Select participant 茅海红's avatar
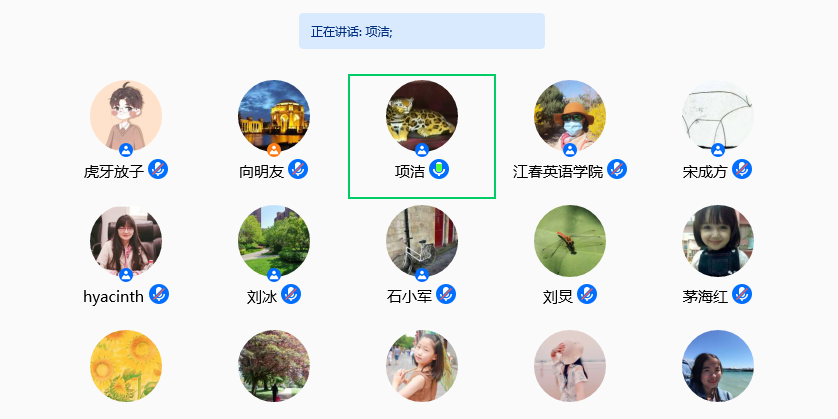The height and width of the screenshot is (419, 838). click(x=718, y=242)
